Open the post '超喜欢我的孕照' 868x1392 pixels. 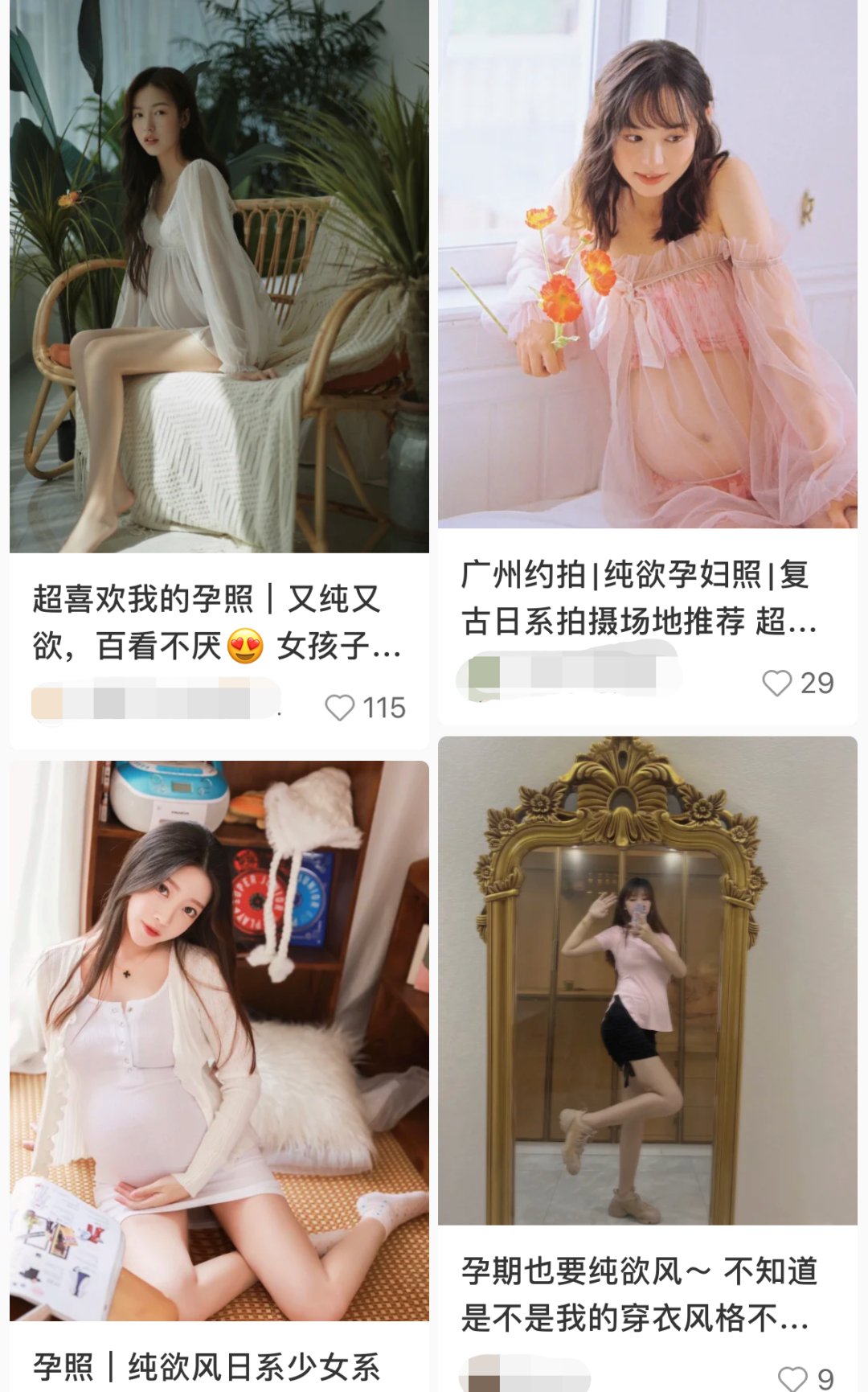[x=219, y=622]
